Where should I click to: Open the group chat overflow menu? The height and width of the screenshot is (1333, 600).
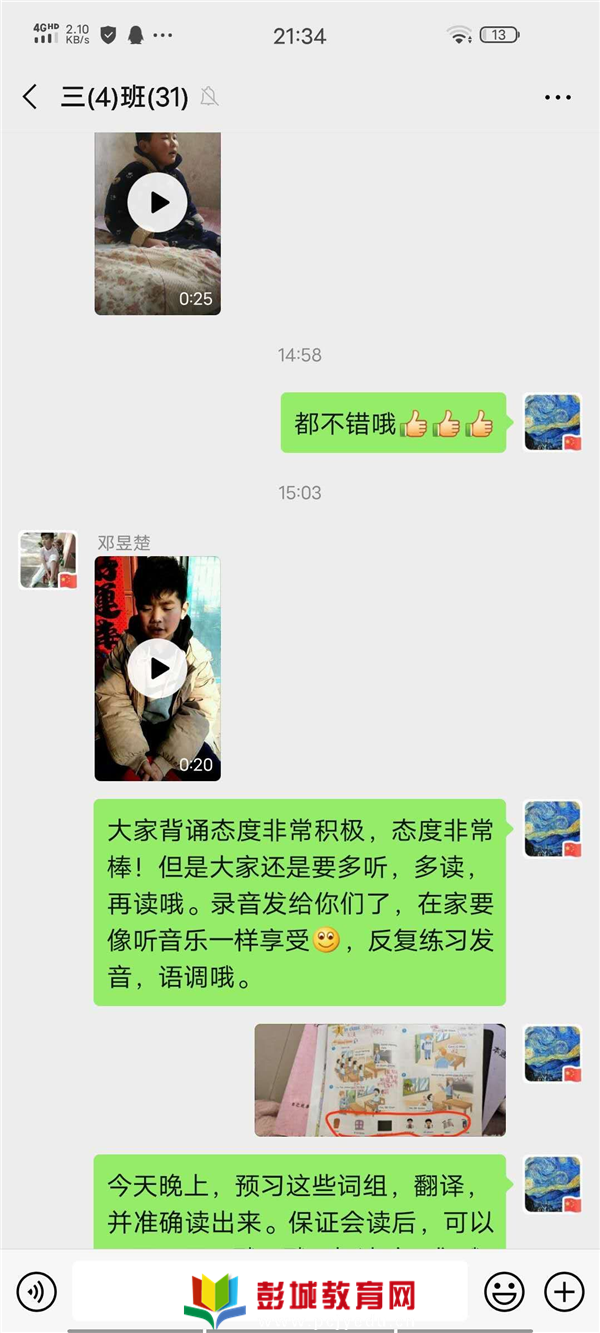point(557,97)
